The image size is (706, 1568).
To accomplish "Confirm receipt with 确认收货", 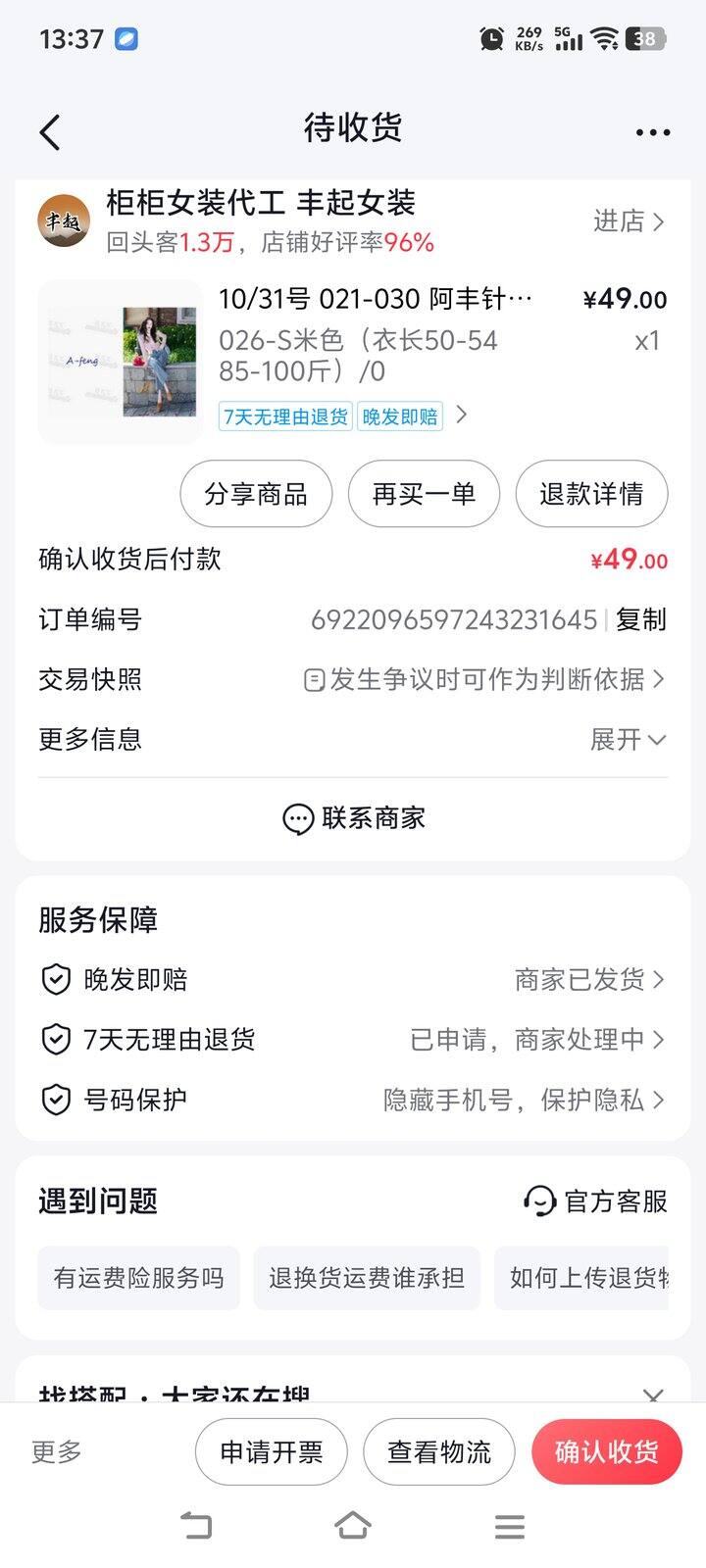I will pyautogui.click(x=606, y=1451).
